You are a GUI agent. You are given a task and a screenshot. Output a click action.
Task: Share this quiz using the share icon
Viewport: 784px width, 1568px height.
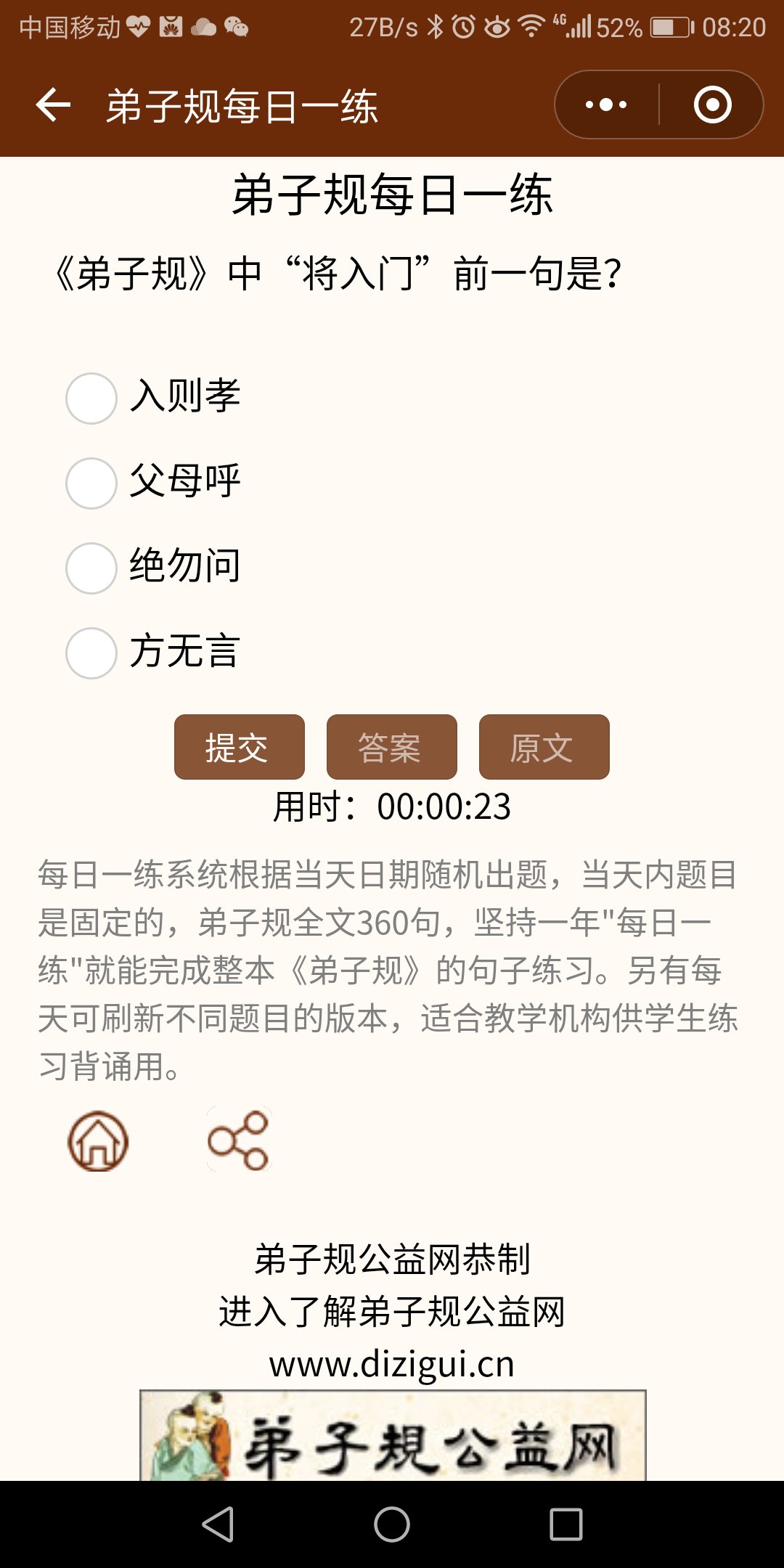pos(239,1140)
